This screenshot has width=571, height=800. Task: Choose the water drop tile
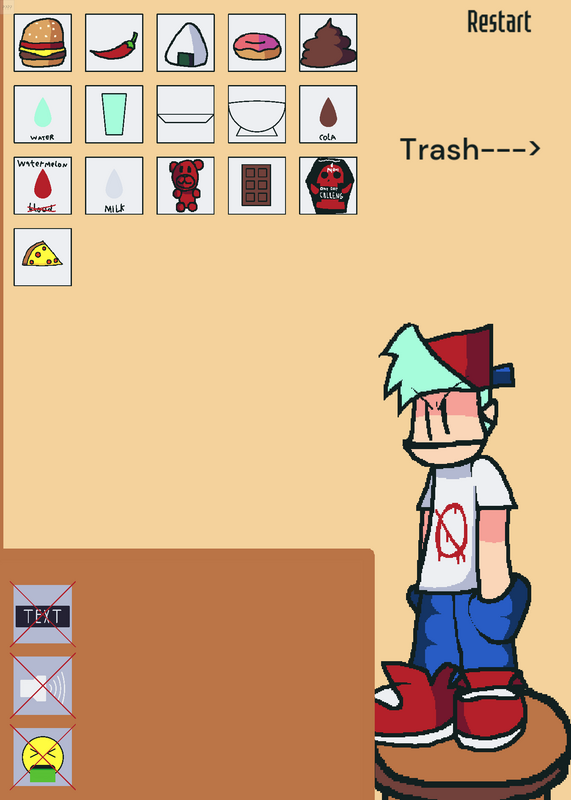tap(43, 114)
